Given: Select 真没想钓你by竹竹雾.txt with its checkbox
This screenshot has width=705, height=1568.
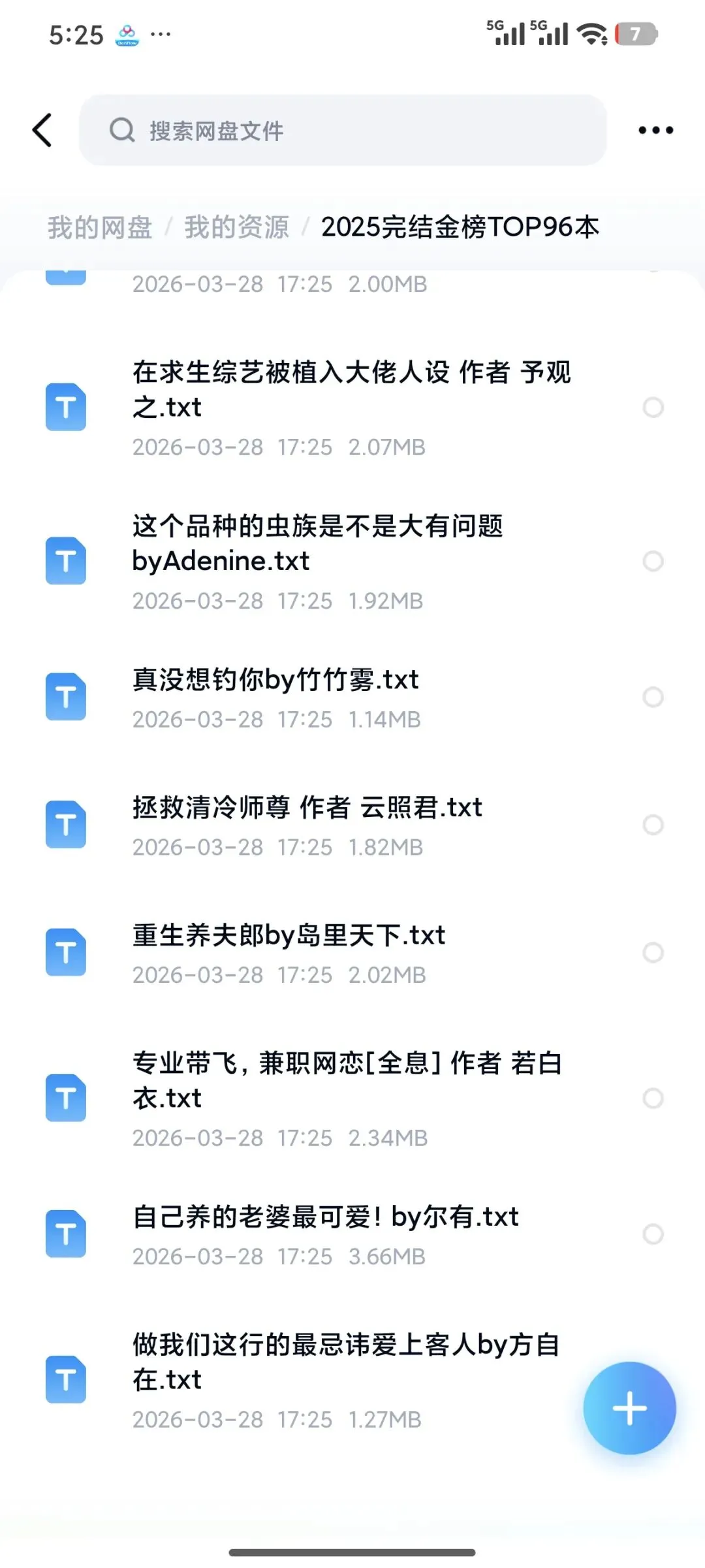Looking at the screenshot, I should click(x=653, y=697).
